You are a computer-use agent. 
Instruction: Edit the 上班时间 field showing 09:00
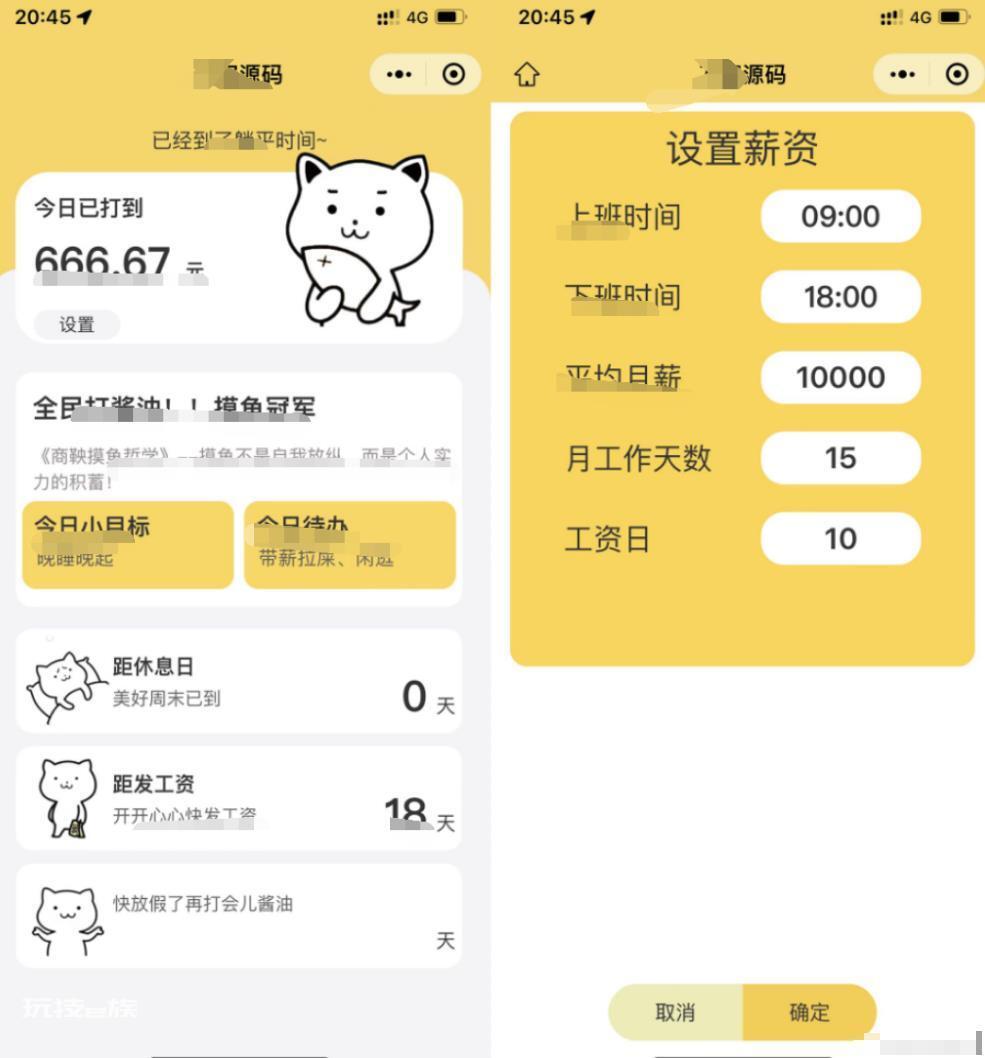(x=840, y=216)
